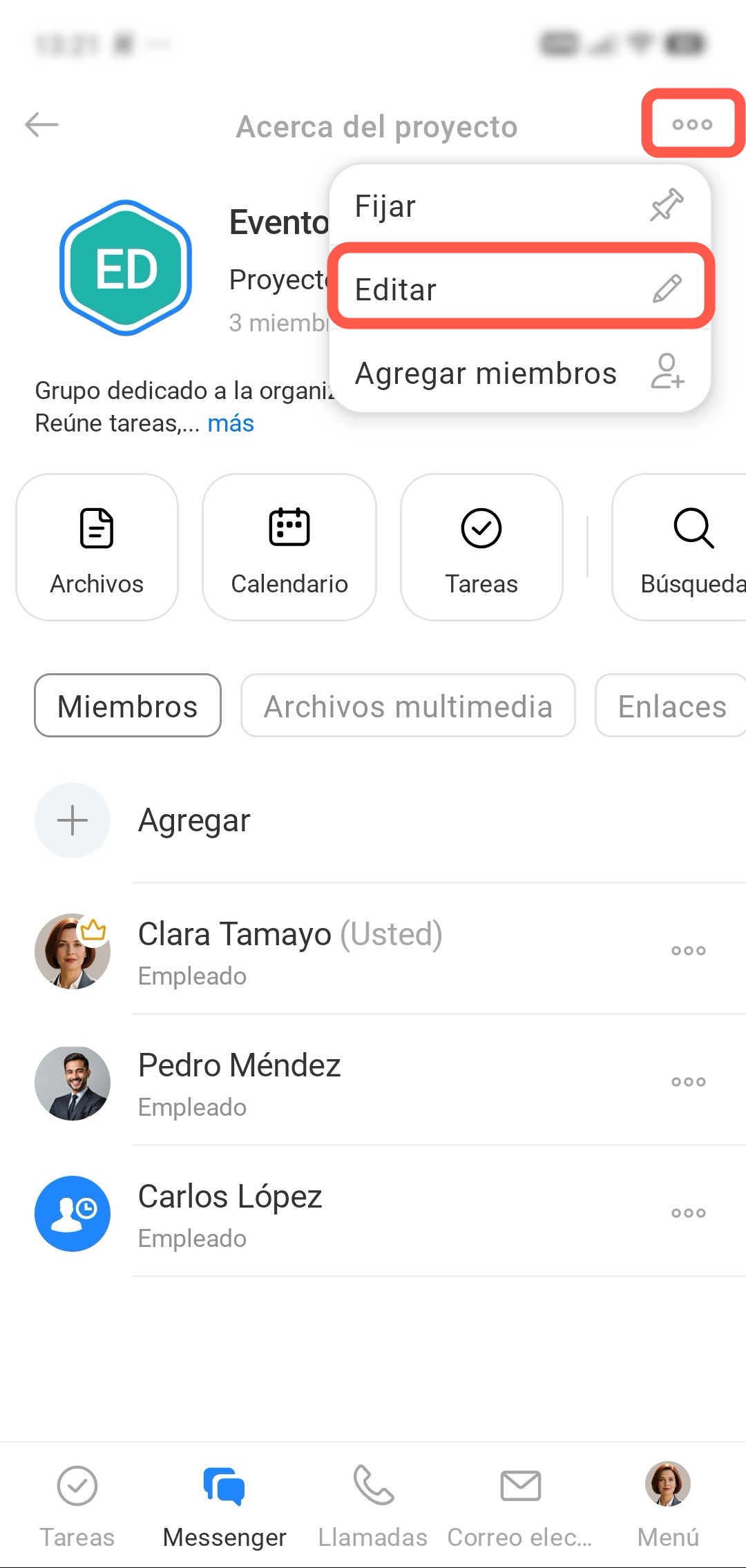The height and width of the screenshot is (1568, 746).
Task: Go to Llamadas in bottom navigation
Action: (373, 1506)
